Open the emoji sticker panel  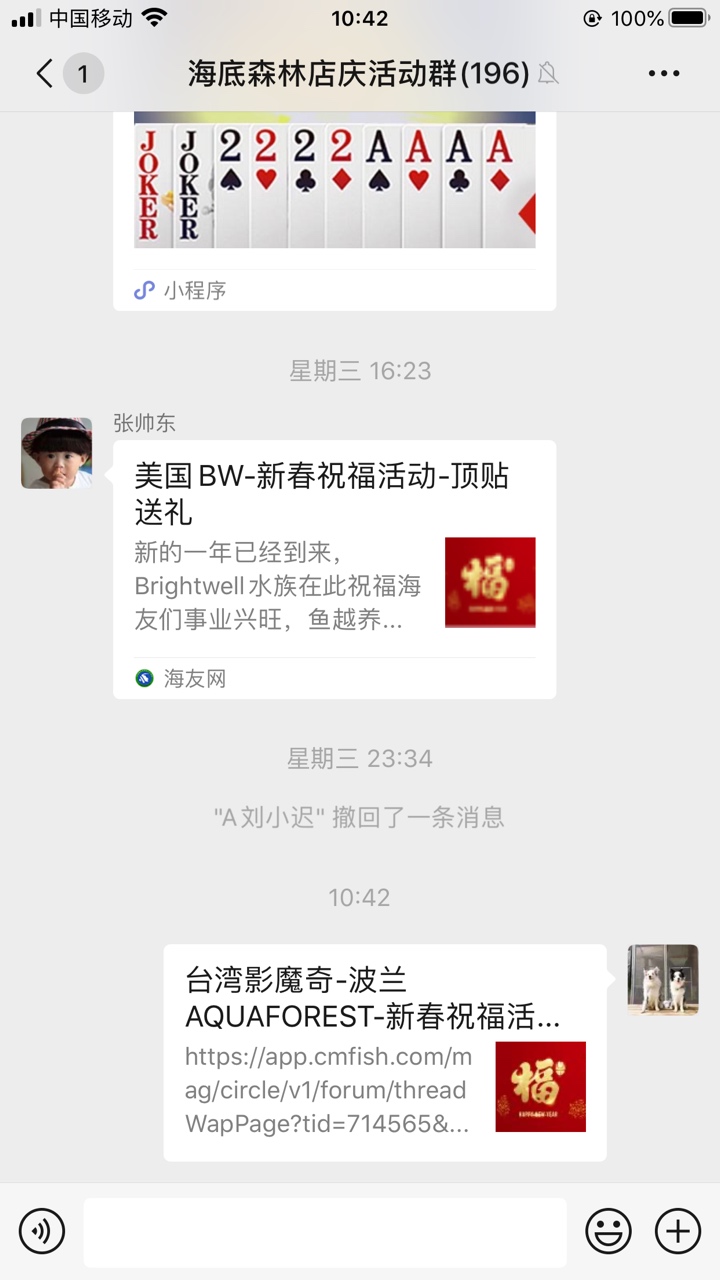[x=608, y=1231]
